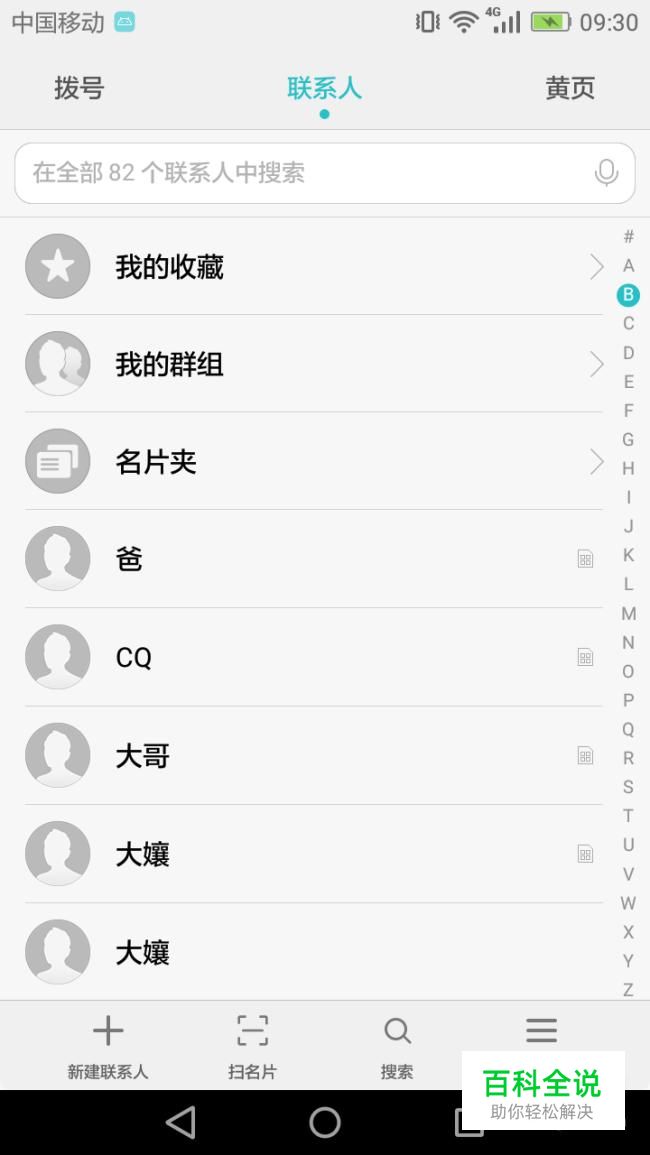Screen dimensions: 650x1155
Task: Jump to letter M in the index
Action: coord(628,613)
